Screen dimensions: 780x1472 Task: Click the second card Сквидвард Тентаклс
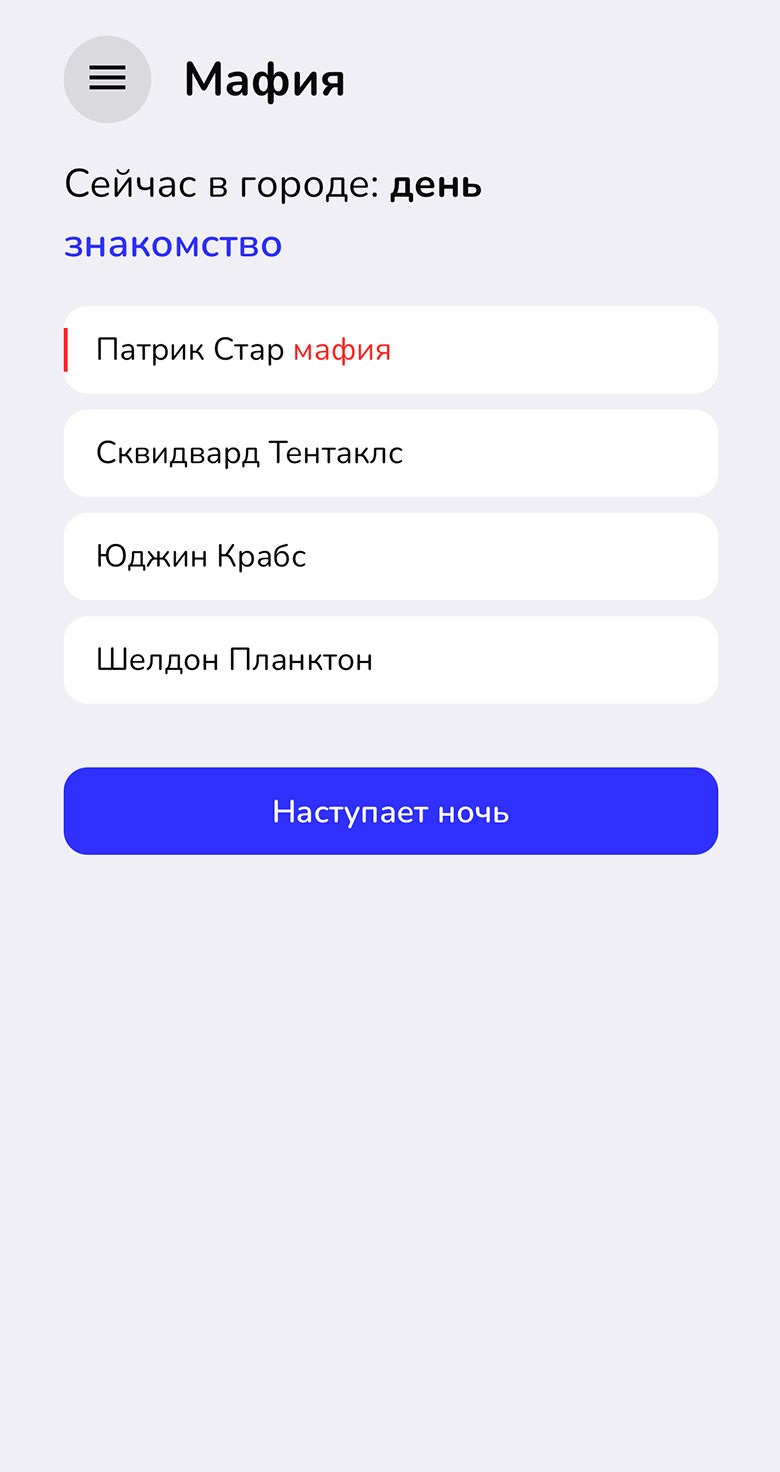(x=390, y=453)
